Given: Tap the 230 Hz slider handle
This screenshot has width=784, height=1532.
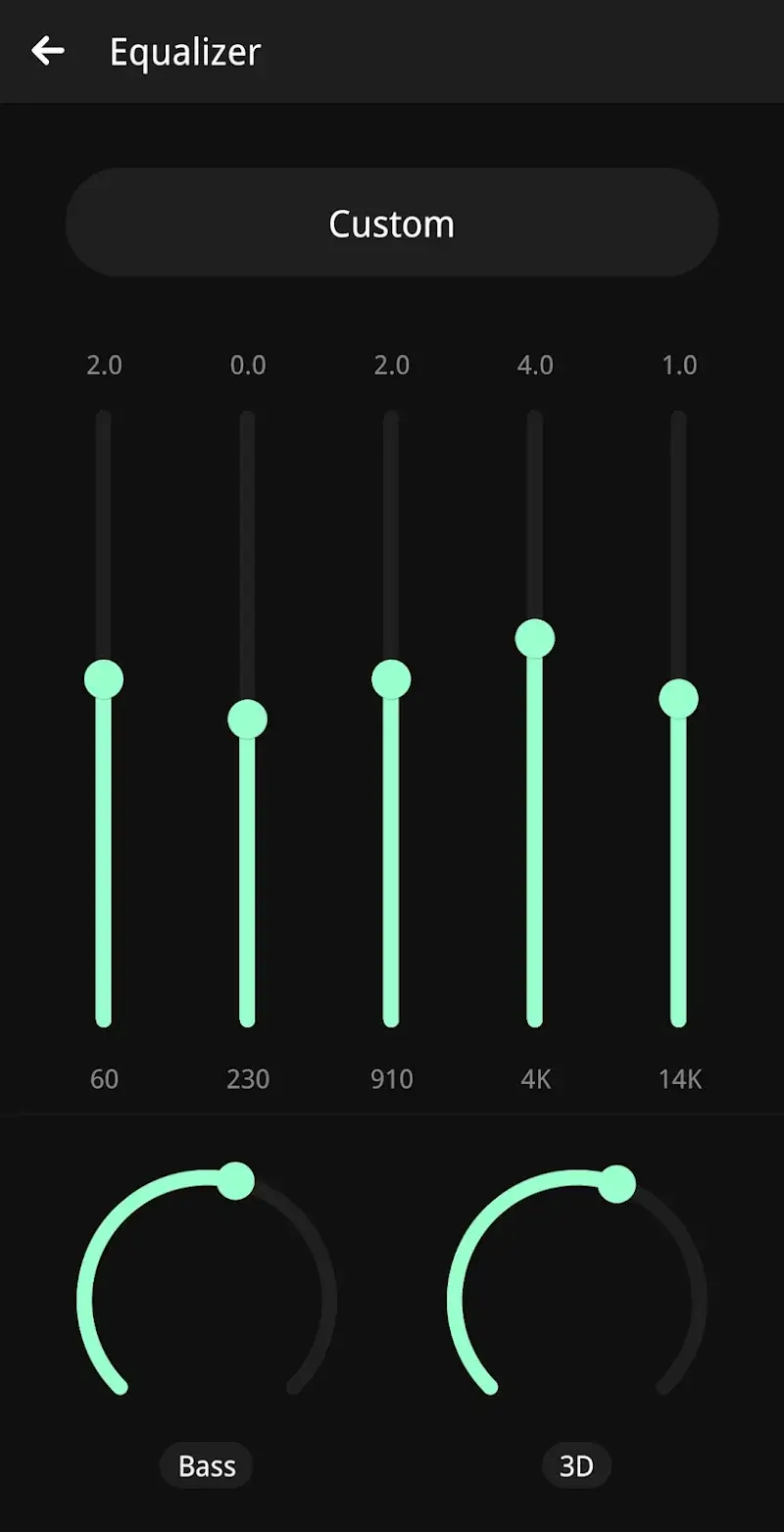Looking at the screenshot, I should coord(247,719).
